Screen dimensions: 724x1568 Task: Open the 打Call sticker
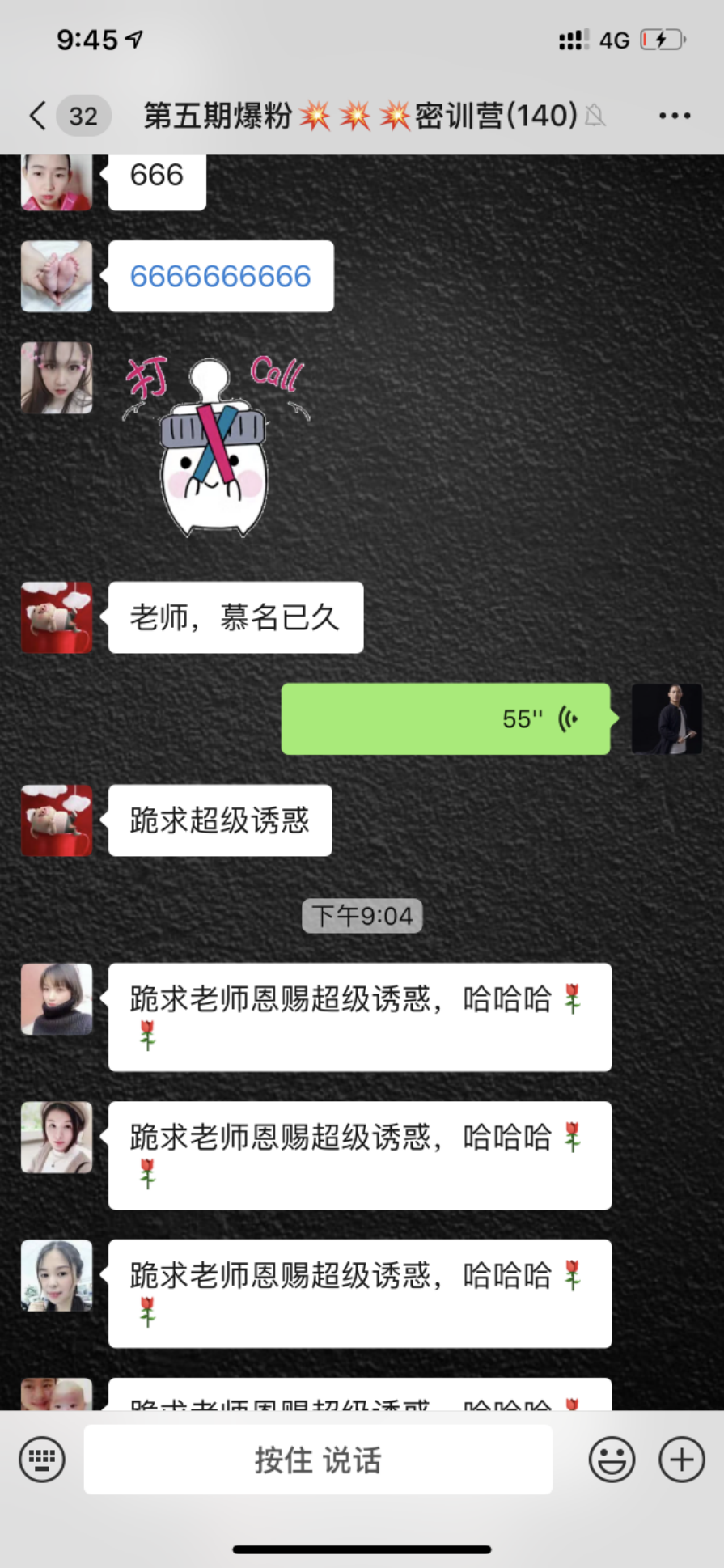pyautogui.click(x=214, y=447)
